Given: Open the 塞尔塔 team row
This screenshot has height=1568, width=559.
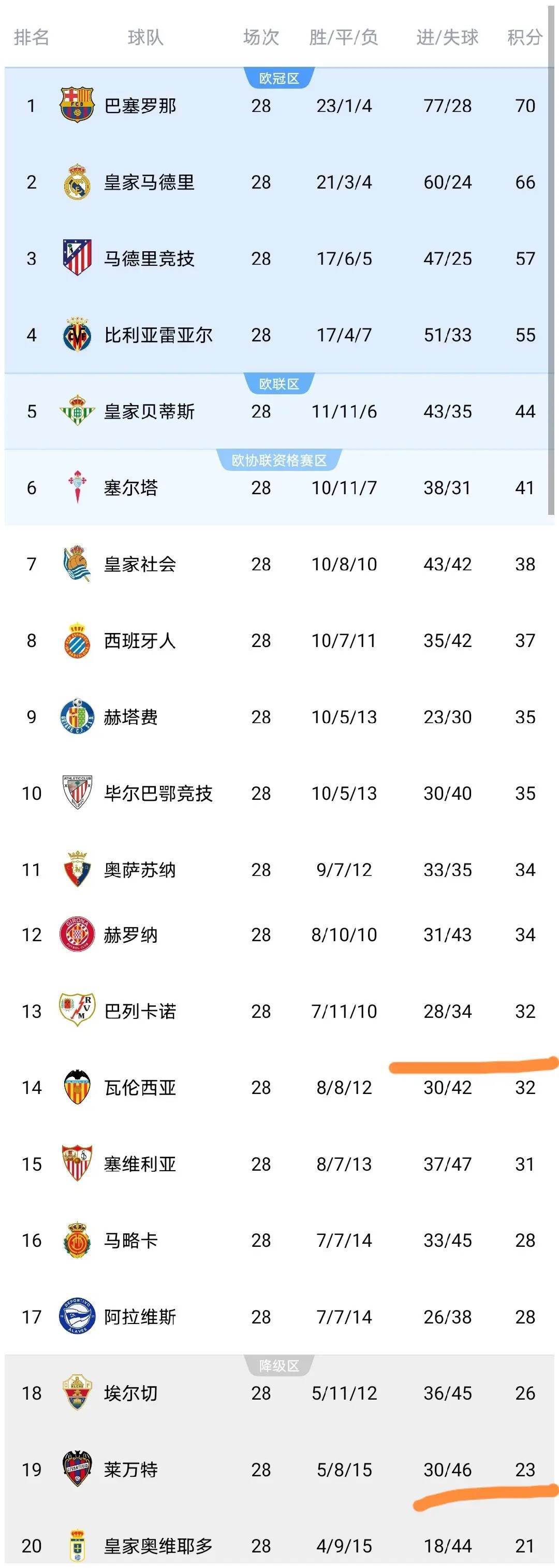Looking at the screenshot, I should pyautogui.click(x=279, y=487).
